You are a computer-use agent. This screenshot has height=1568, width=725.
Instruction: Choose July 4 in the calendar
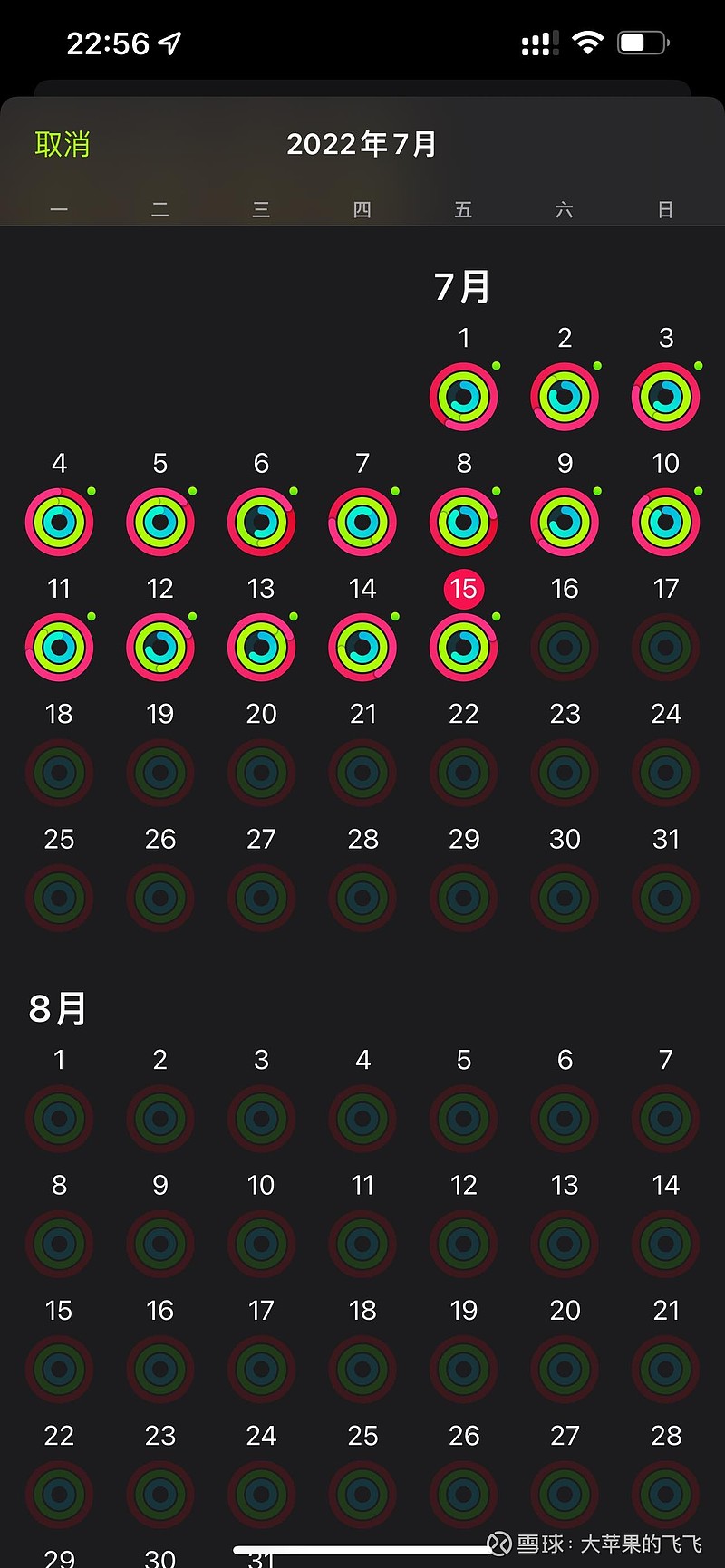coord(60,522)
